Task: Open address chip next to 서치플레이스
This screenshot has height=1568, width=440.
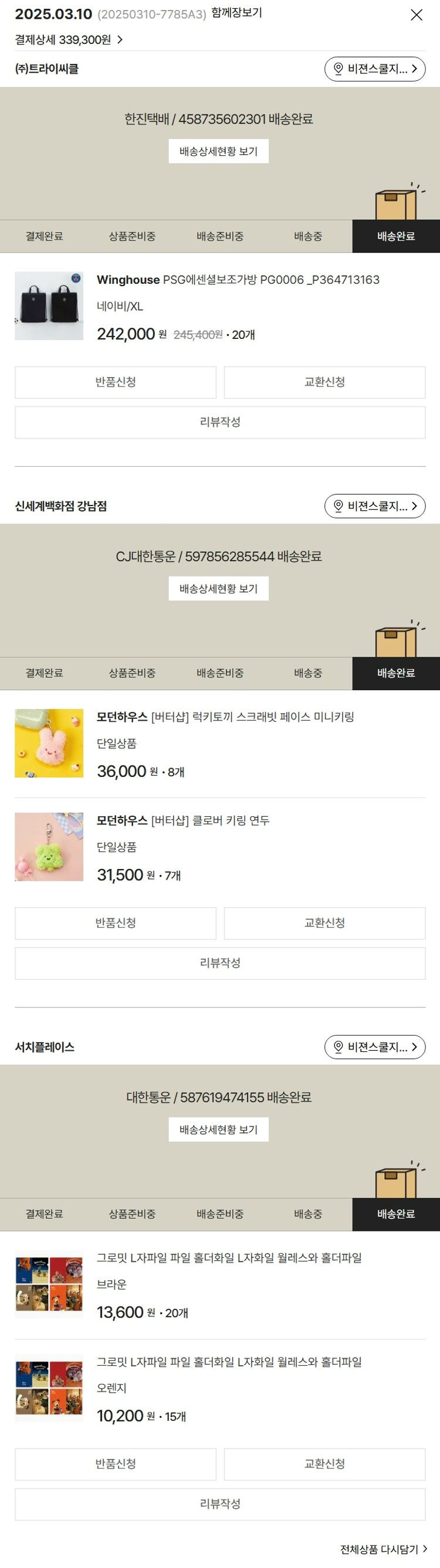Action: [374, 1047]
